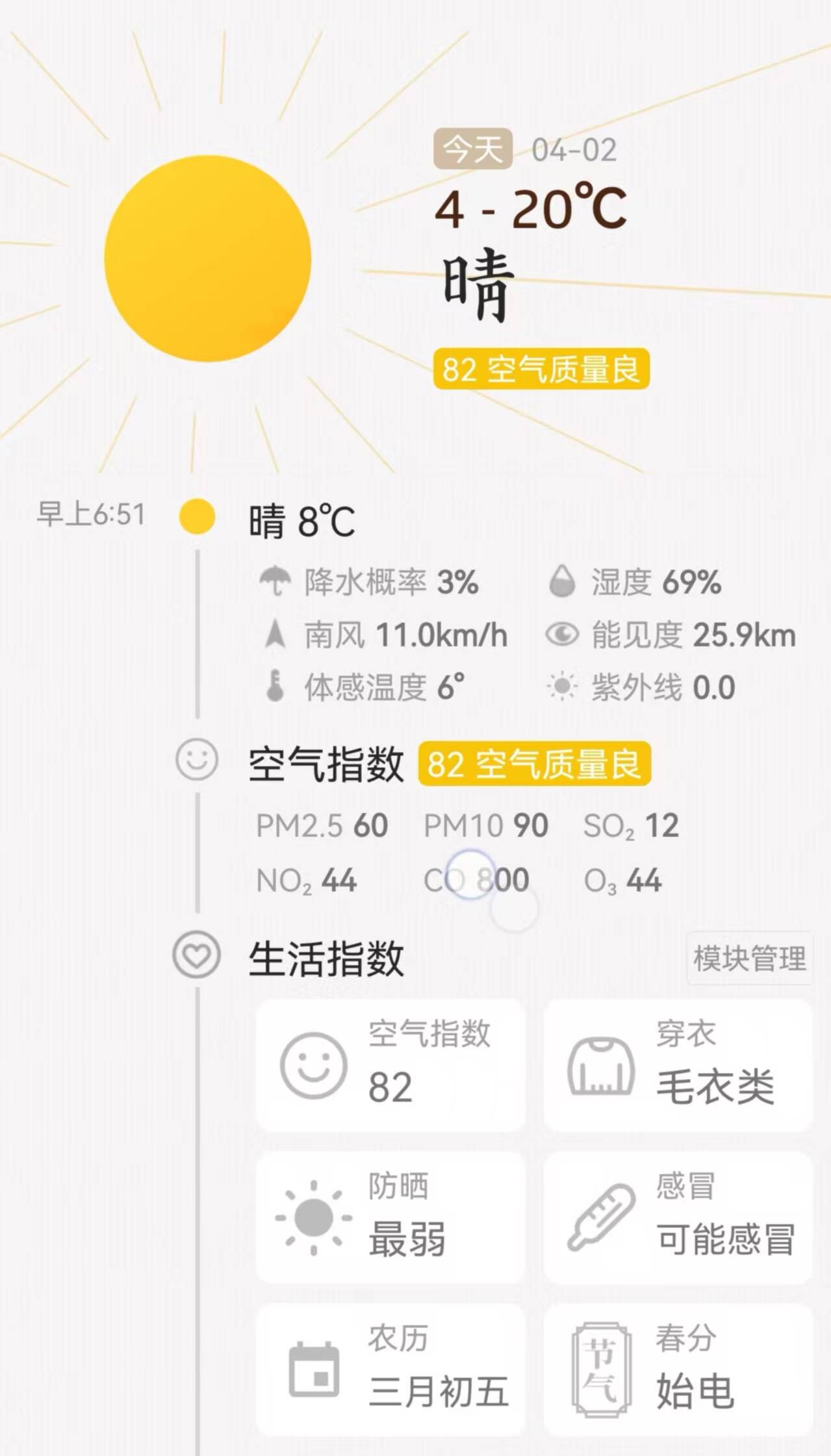Open 模块管理 module management

[749, 959]
